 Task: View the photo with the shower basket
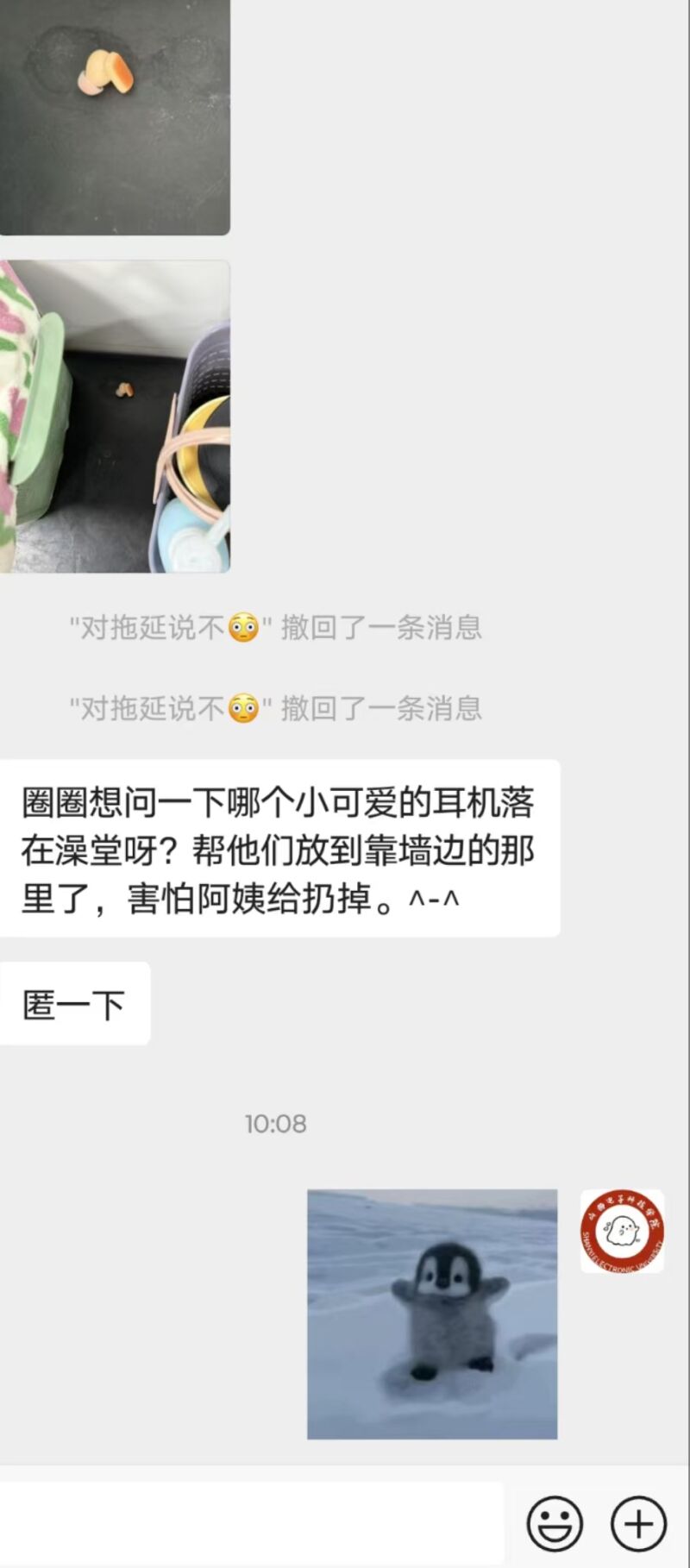[x=115, y=416]
